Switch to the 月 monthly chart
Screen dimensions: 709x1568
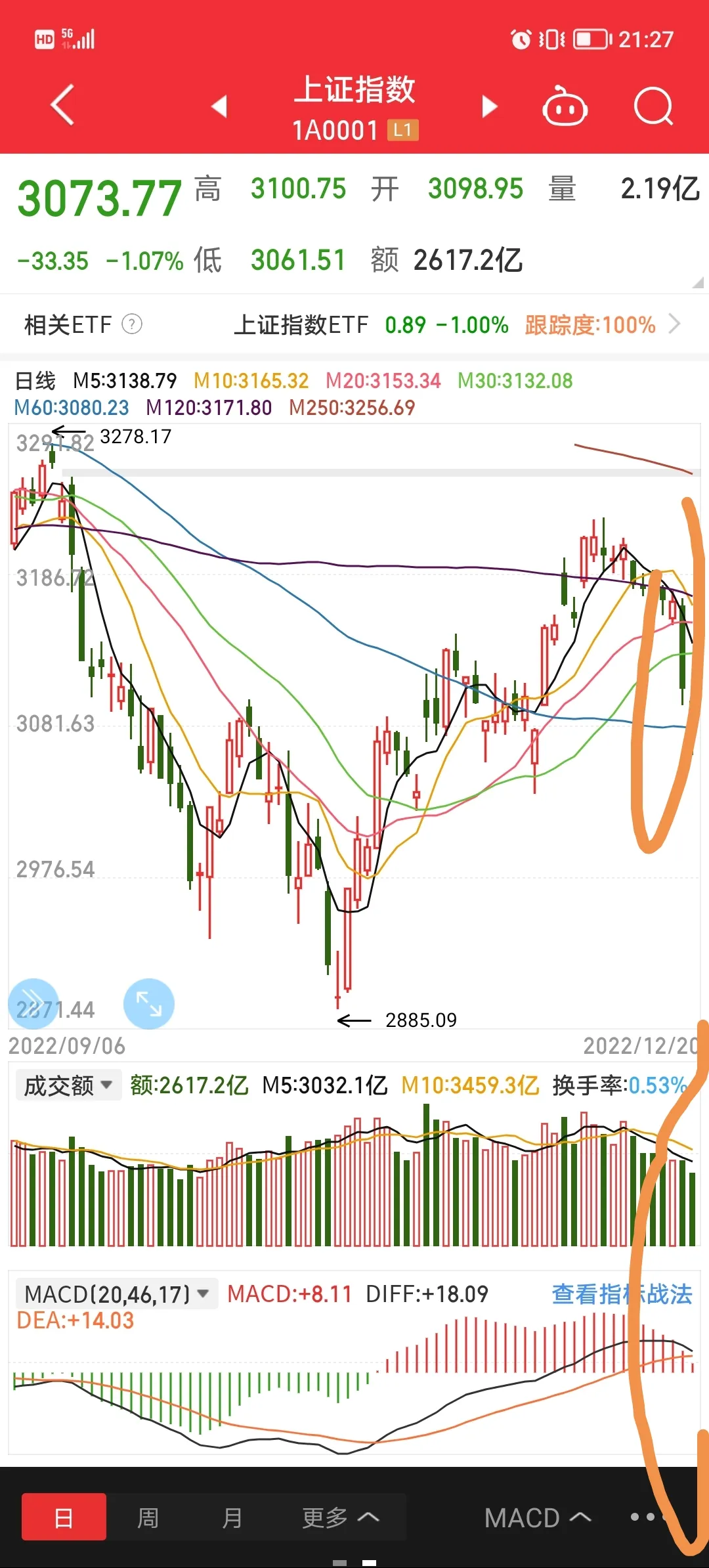click(232, 1518)
